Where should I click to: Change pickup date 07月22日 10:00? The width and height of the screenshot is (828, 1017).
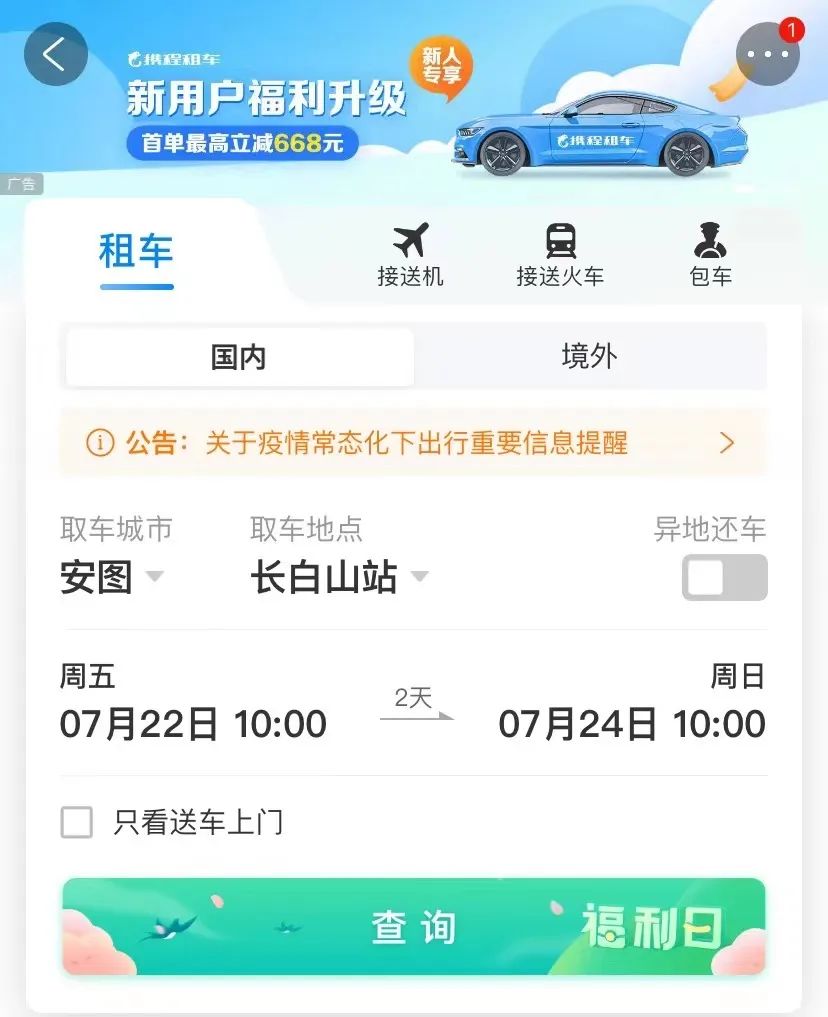click(x=193, y=723)
